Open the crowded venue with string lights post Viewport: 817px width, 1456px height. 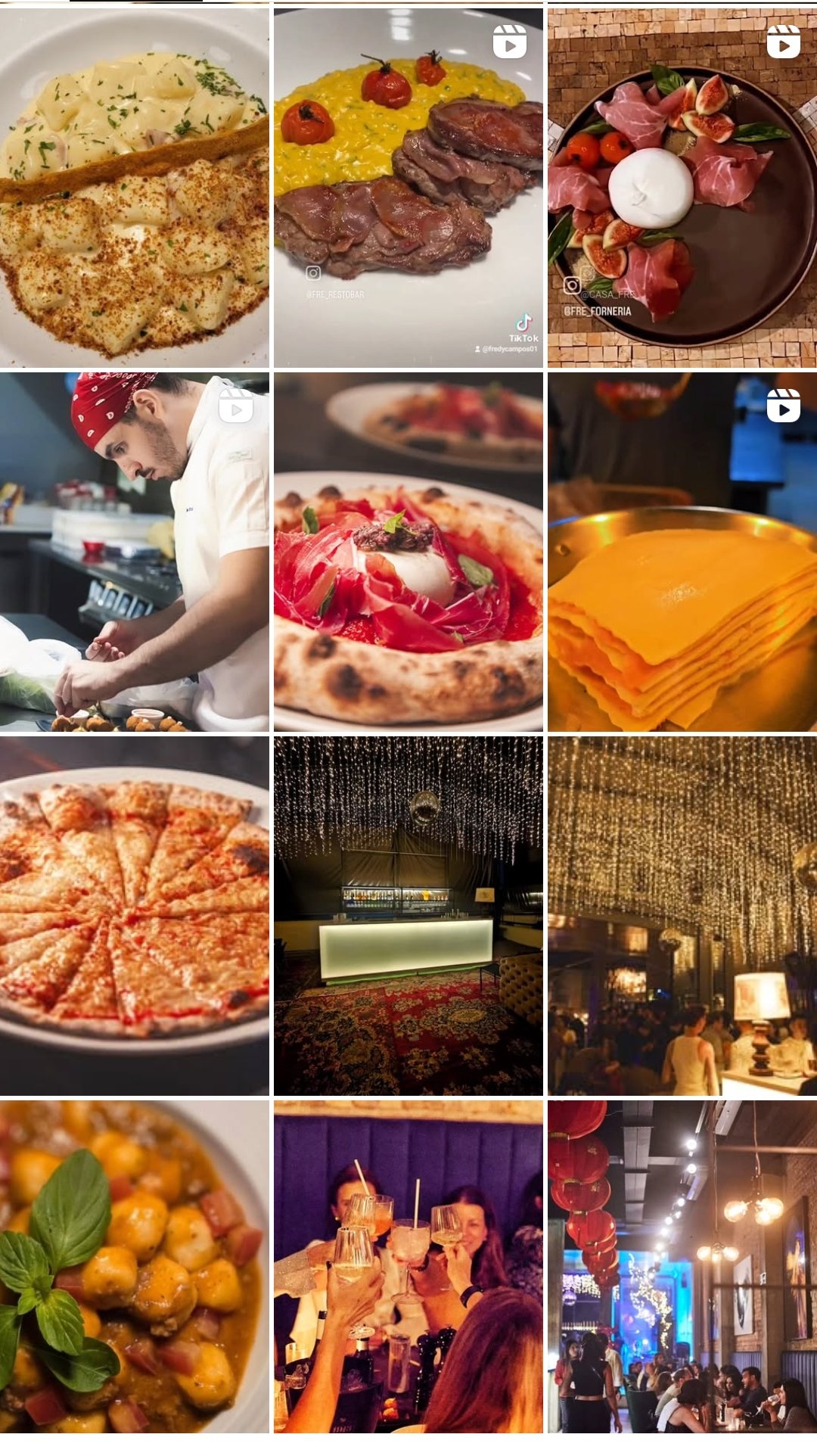(x=682, y=916)
